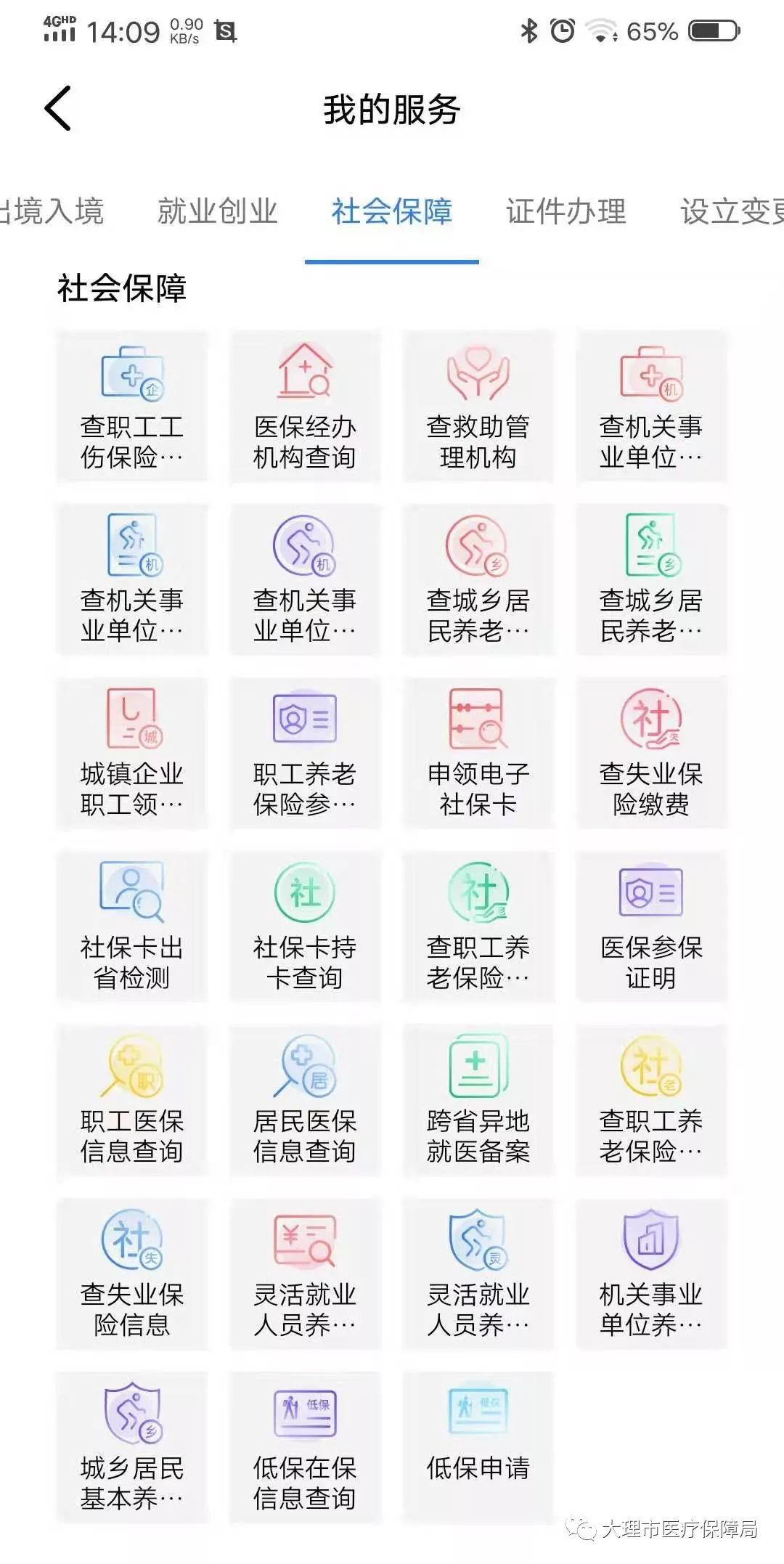The image size is (784, 1564).
Task: Open 职工医保信息查询 service
Action: click(x=132, y=1104)
